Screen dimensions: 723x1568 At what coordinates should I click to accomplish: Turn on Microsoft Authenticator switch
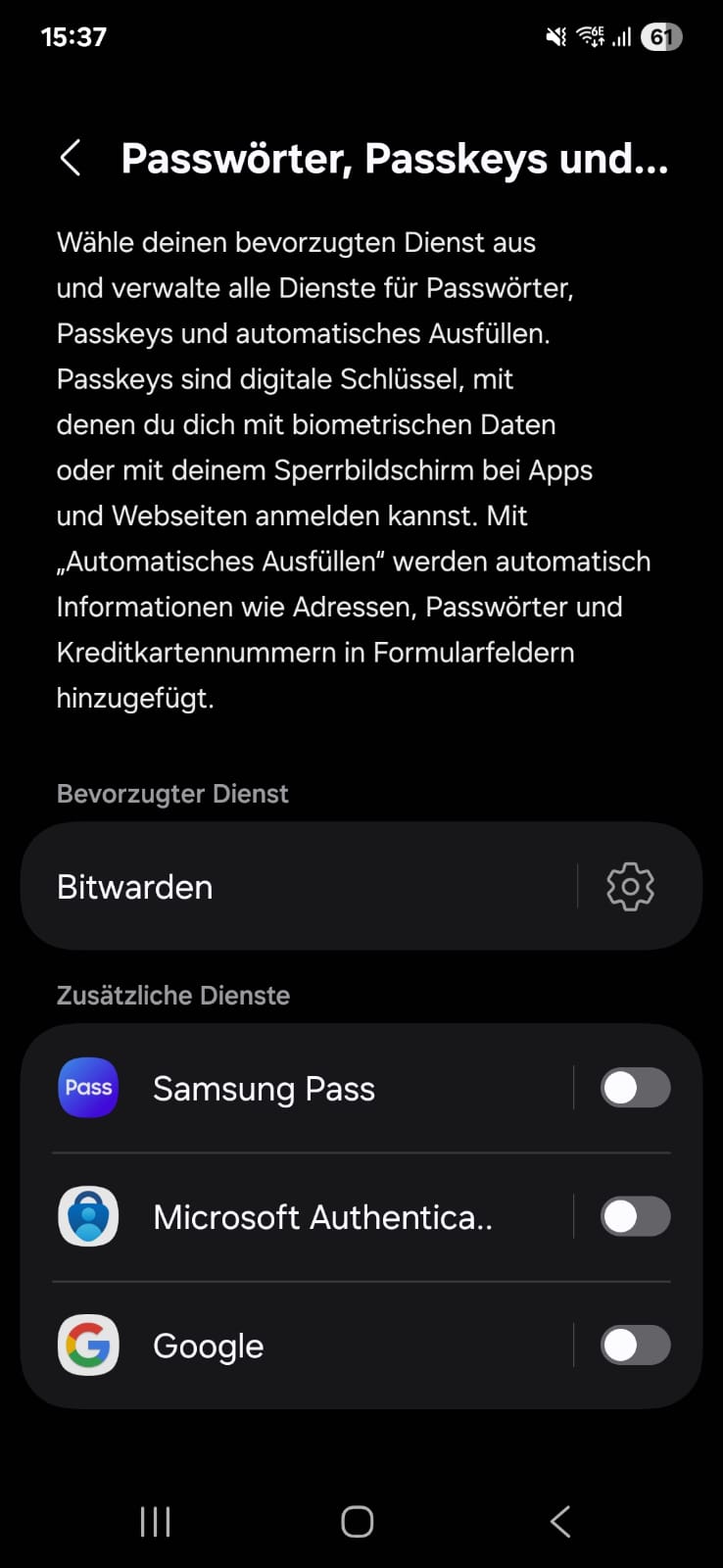point(635,1217)
